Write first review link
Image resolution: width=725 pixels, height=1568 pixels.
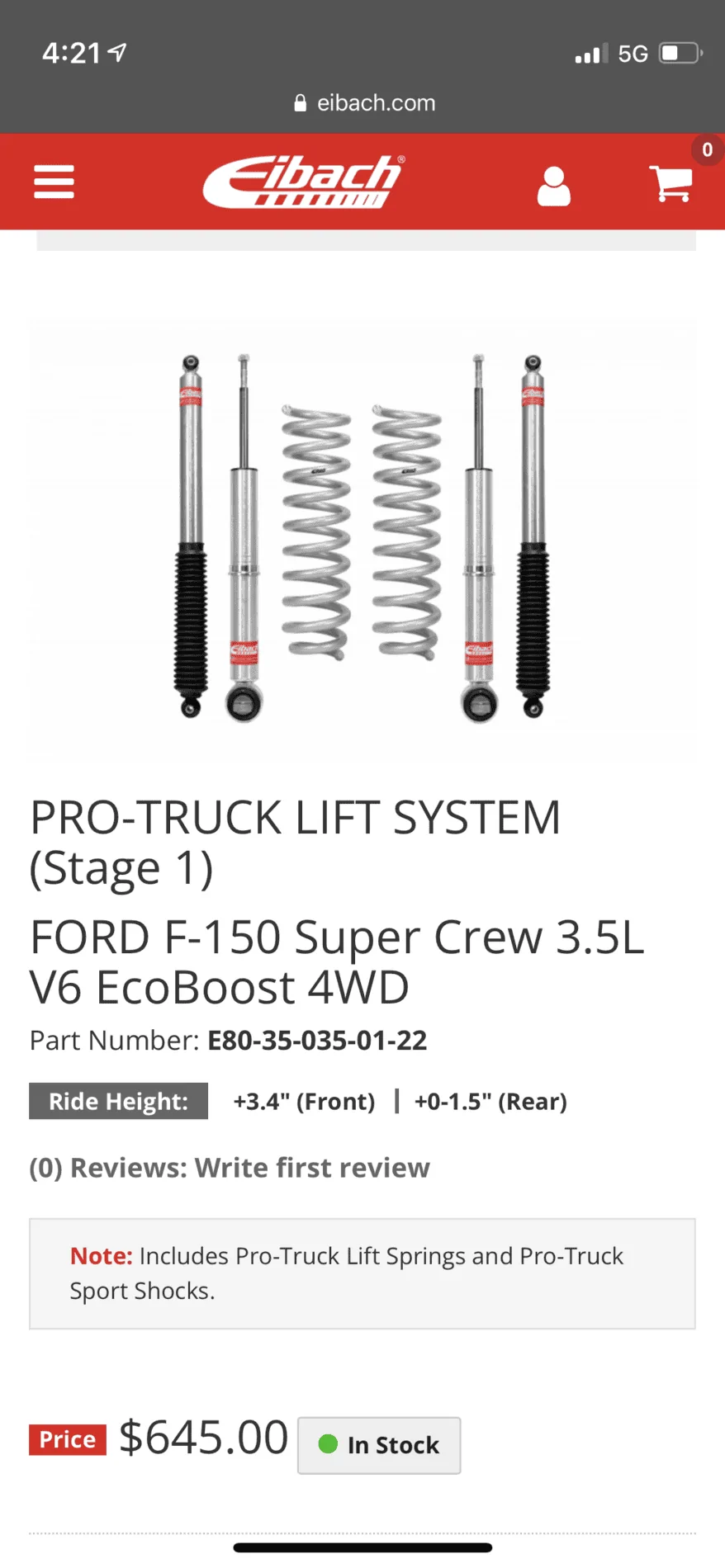click(312, 1168)
